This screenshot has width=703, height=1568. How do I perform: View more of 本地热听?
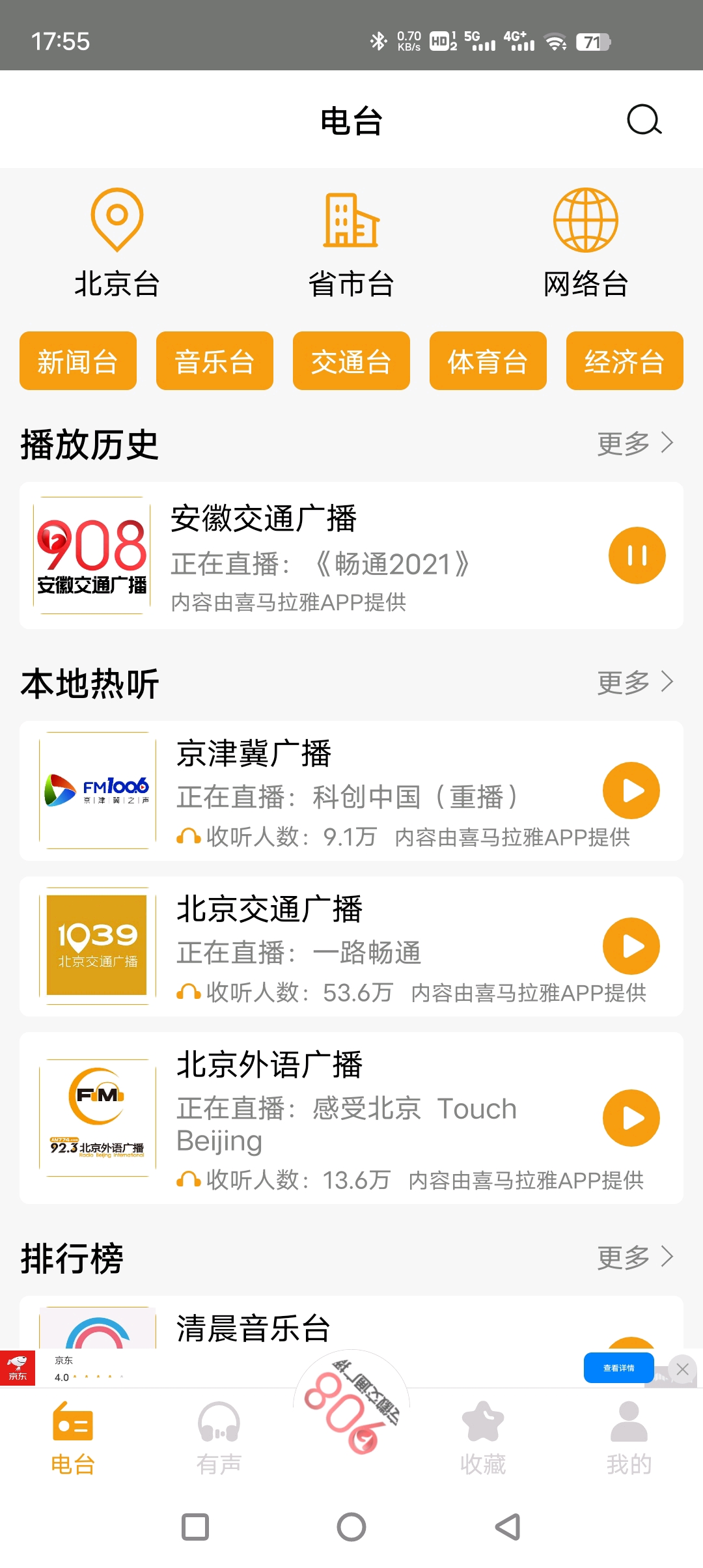point(635,682)
